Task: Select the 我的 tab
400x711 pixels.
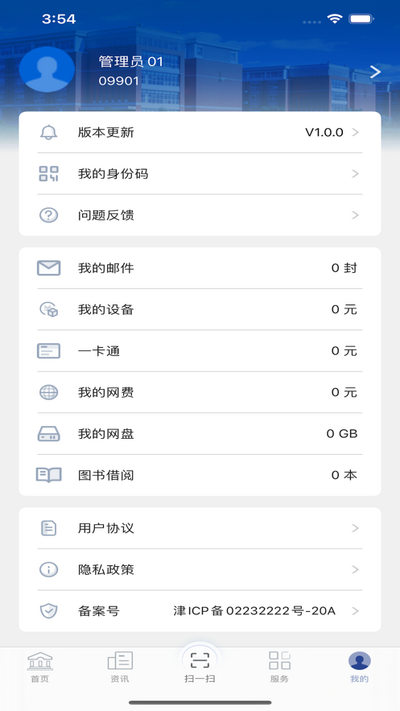Action: coord(359,667)
